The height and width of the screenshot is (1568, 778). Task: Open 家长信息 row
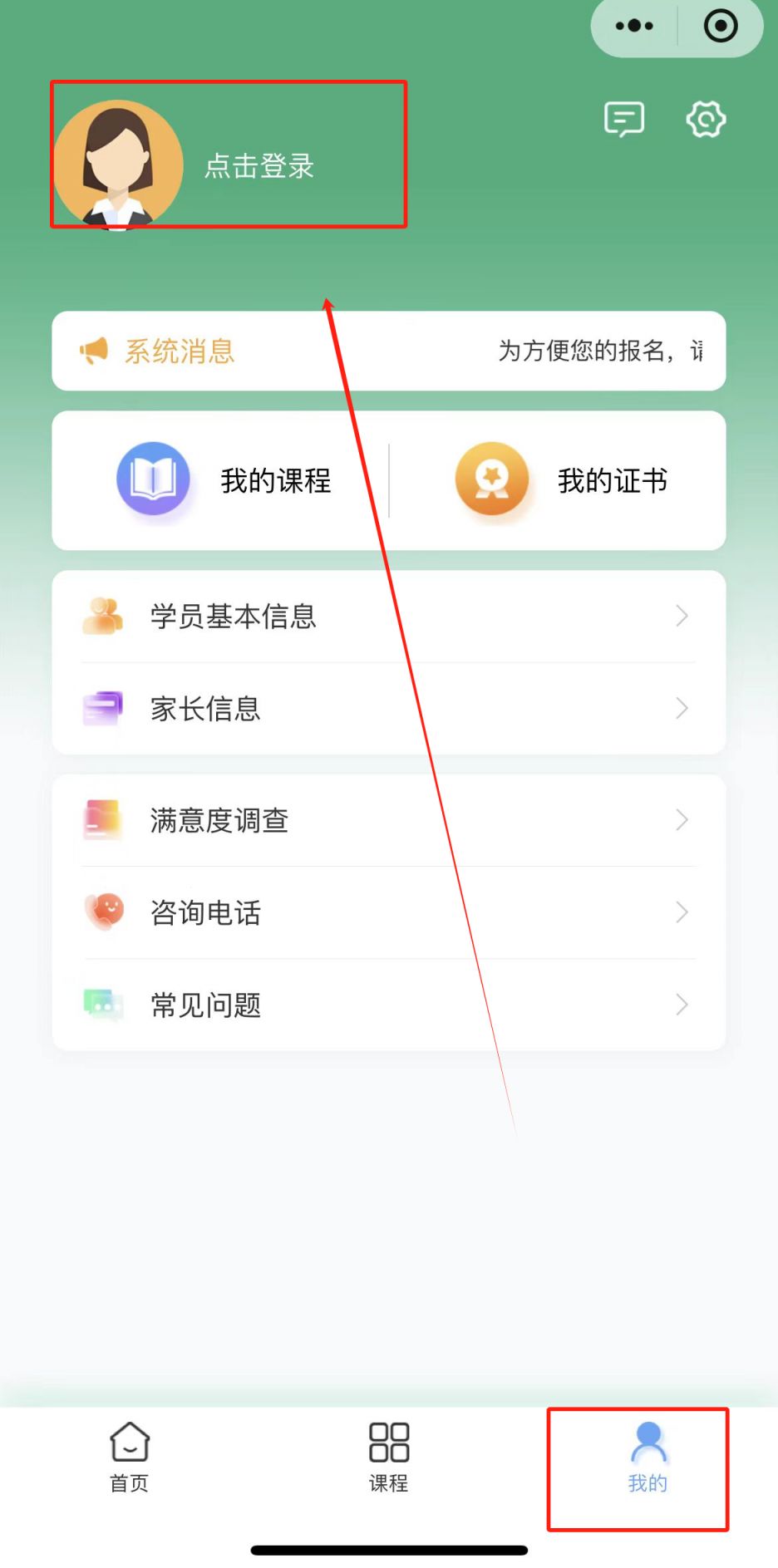[388, 709]
